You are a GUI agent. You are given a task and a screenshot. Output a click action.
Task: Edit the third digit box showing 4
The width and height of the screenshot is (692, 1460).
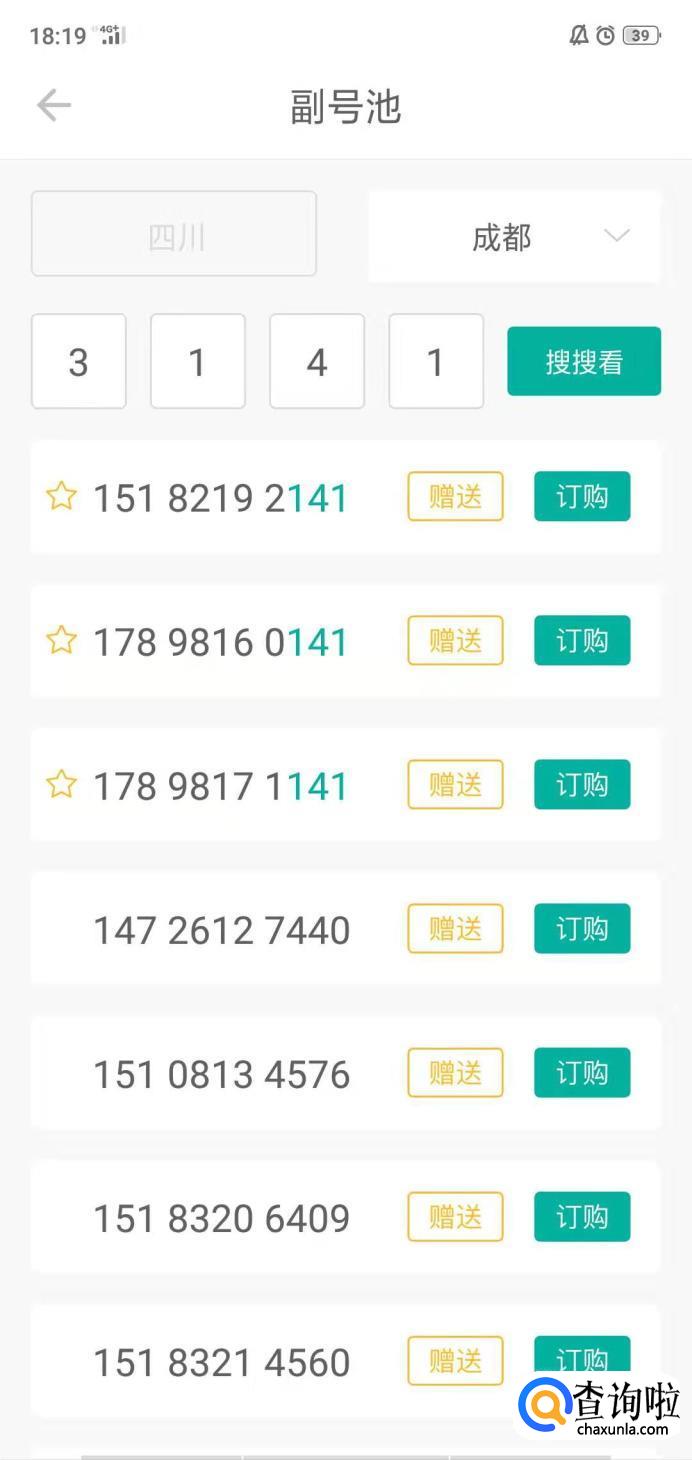tap(317, 361)
